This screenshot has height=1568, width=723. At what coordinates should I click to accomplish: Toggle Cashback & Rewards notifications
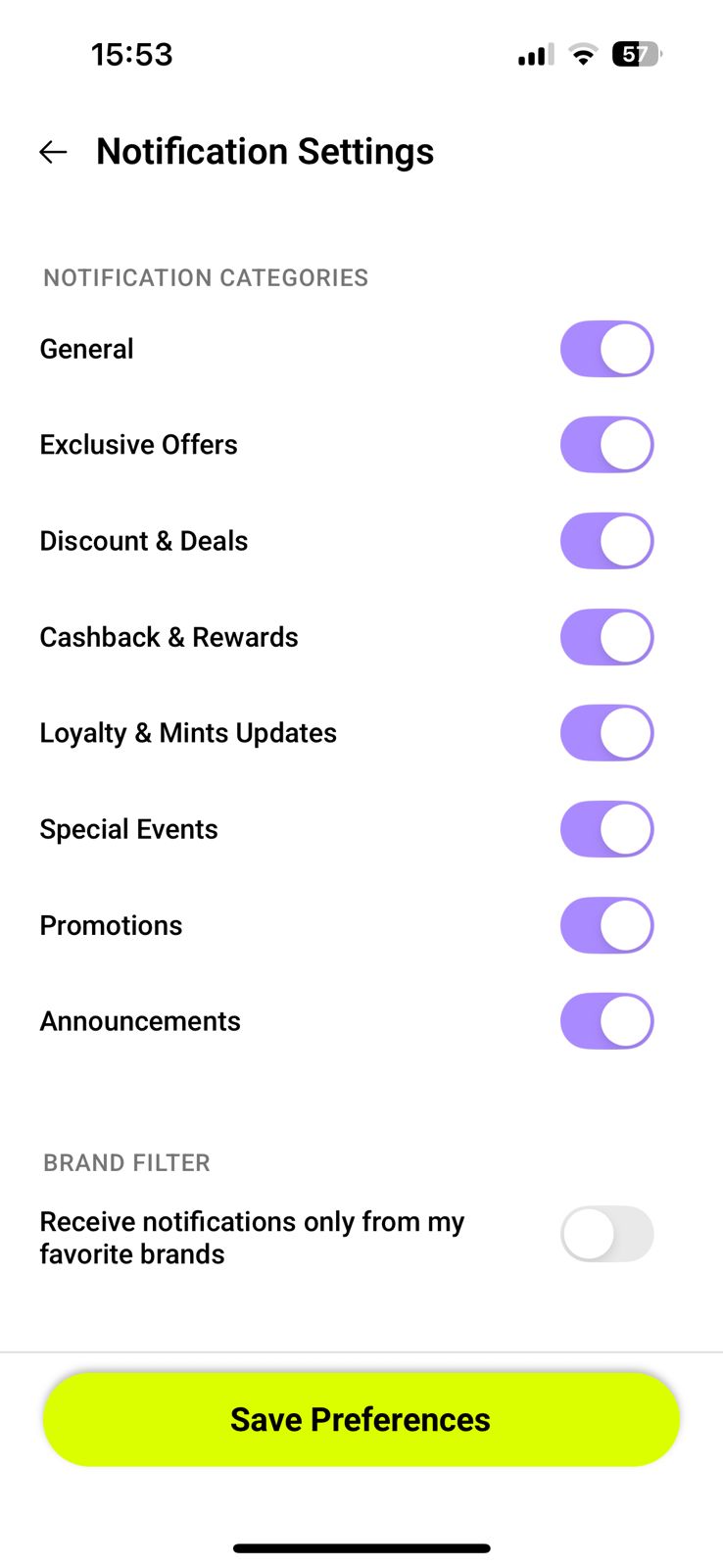606,637
